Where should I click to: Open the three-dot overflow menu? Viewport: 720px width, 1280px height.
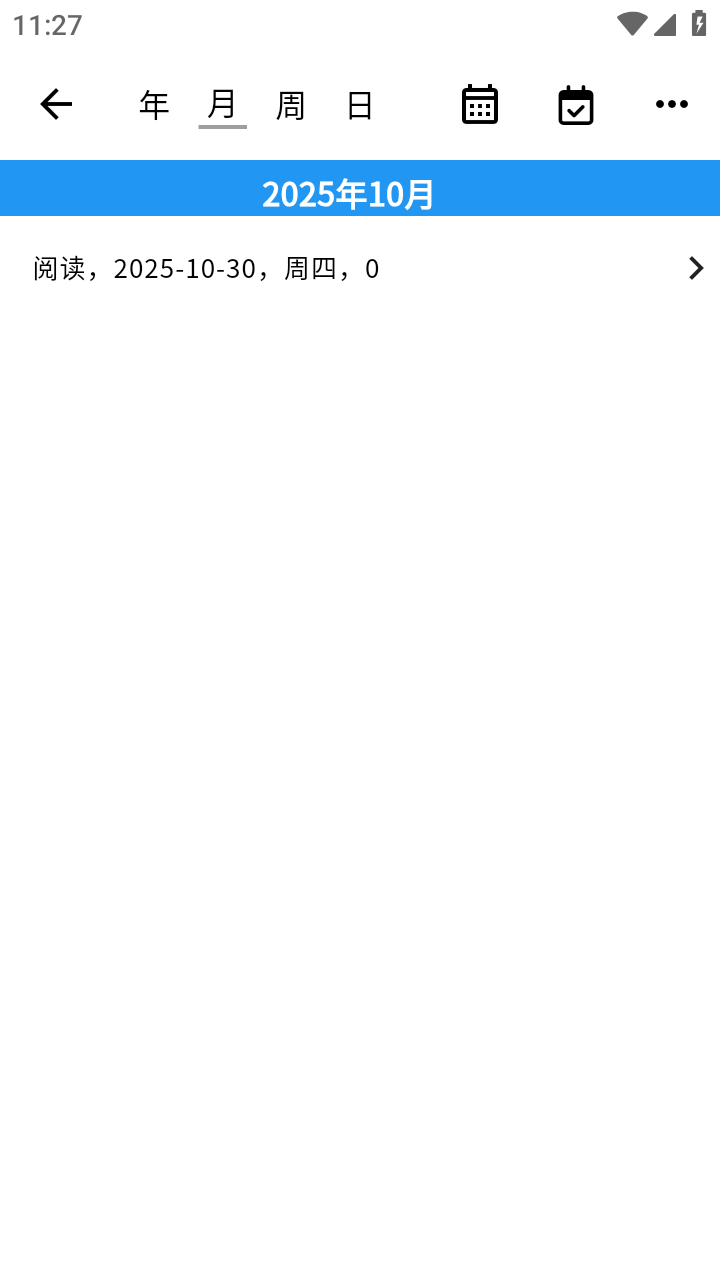pos(671,104)
